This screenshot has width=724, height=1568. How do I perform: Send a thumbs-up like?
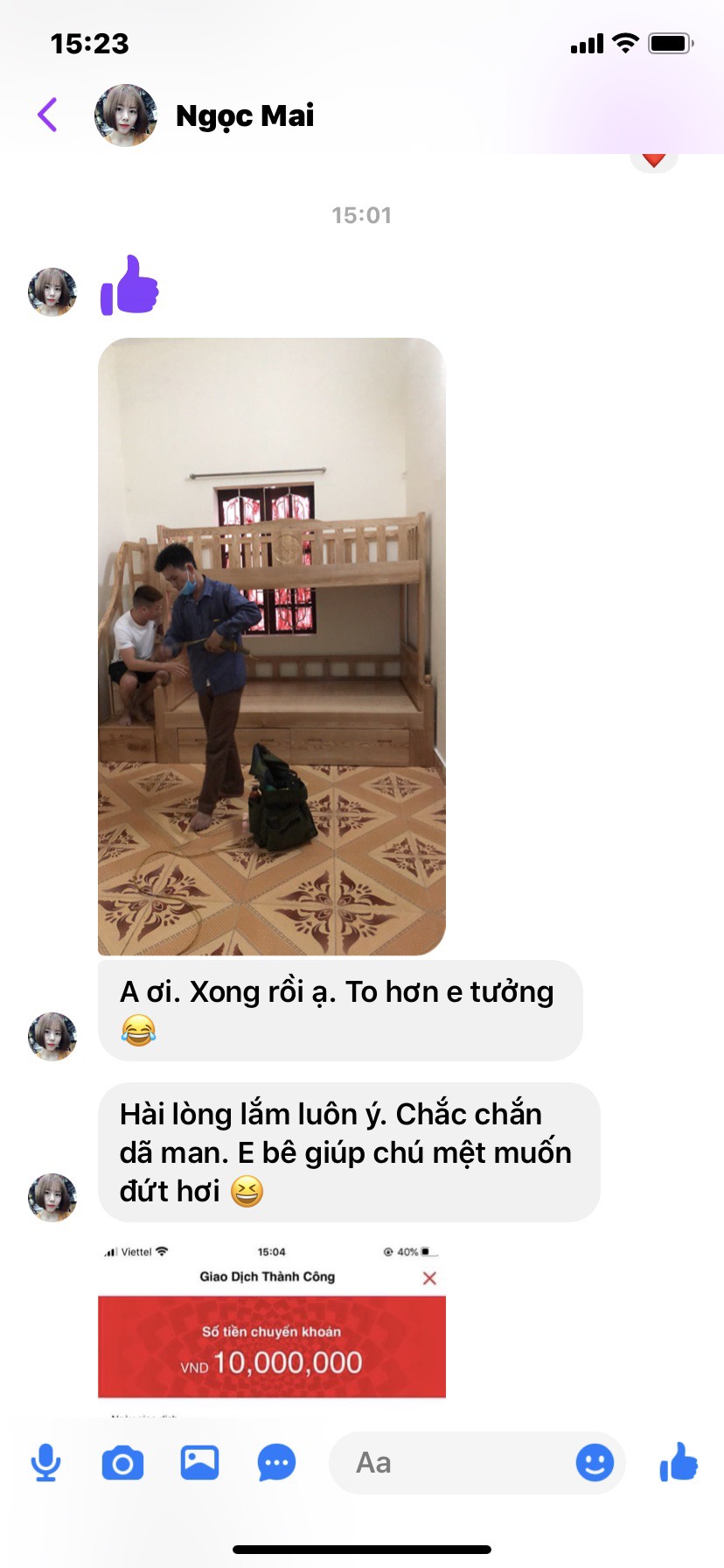pyautogui.click(x=679, y=1462)
